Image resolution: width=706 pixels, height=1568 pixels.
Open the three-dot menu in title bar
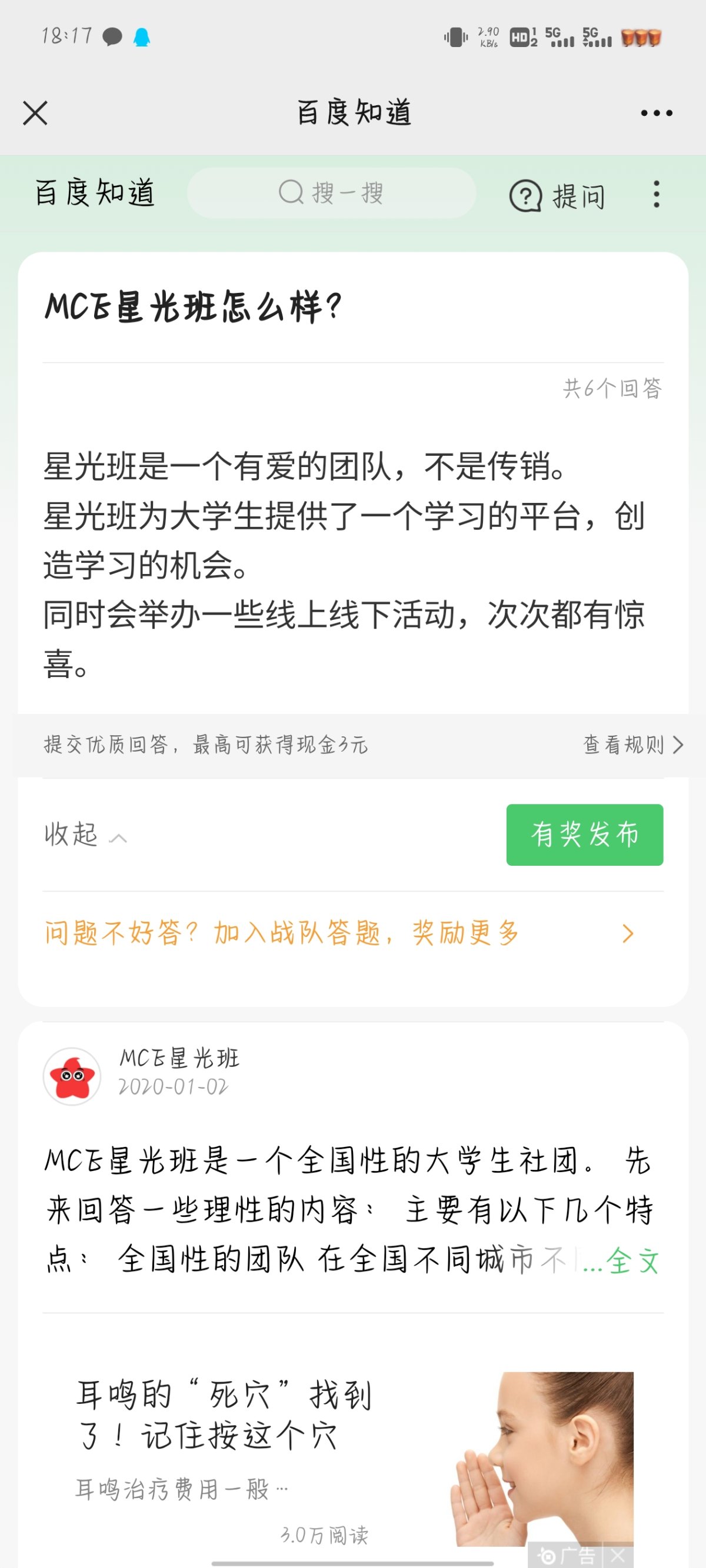tap(656, 113)
